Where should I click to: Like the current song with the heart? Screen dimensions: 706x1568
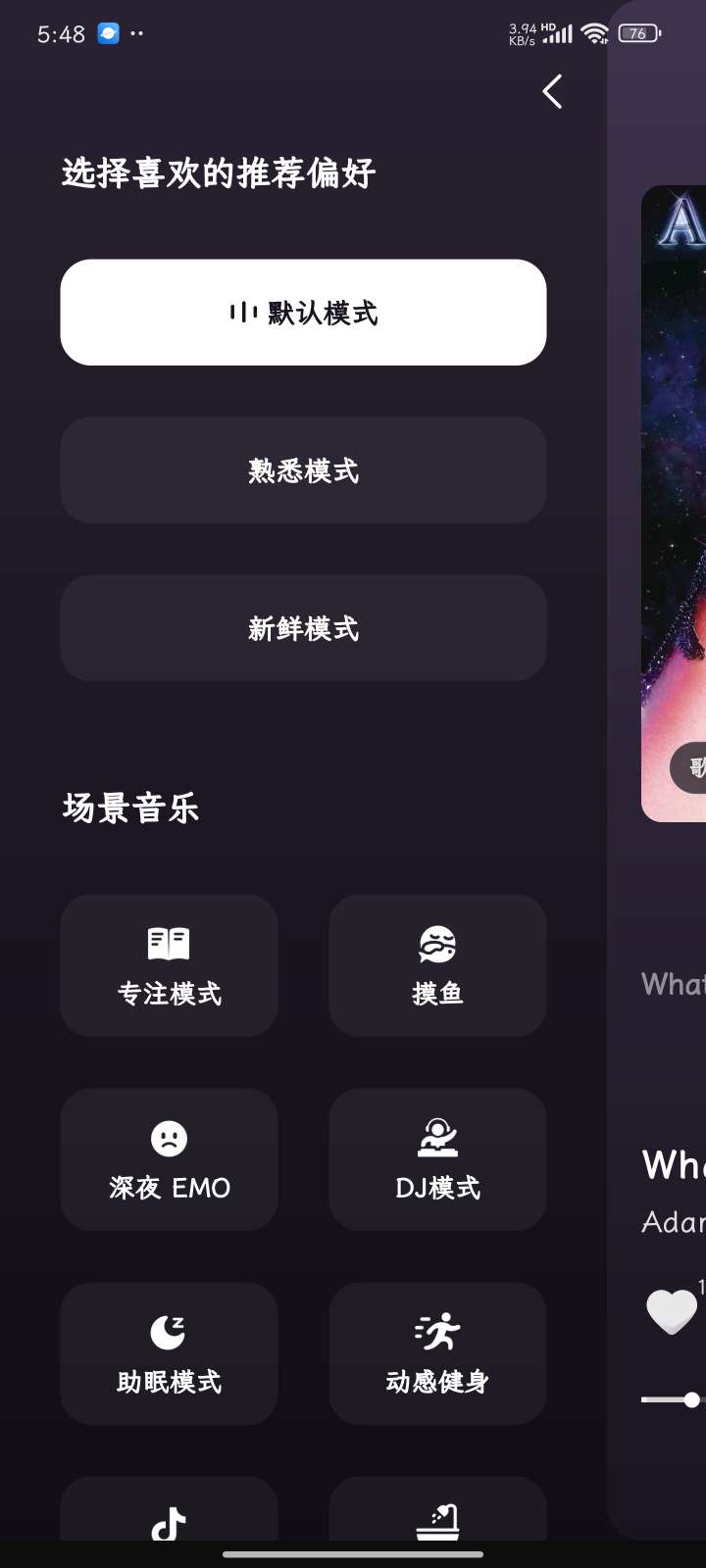click(672, 1311)
